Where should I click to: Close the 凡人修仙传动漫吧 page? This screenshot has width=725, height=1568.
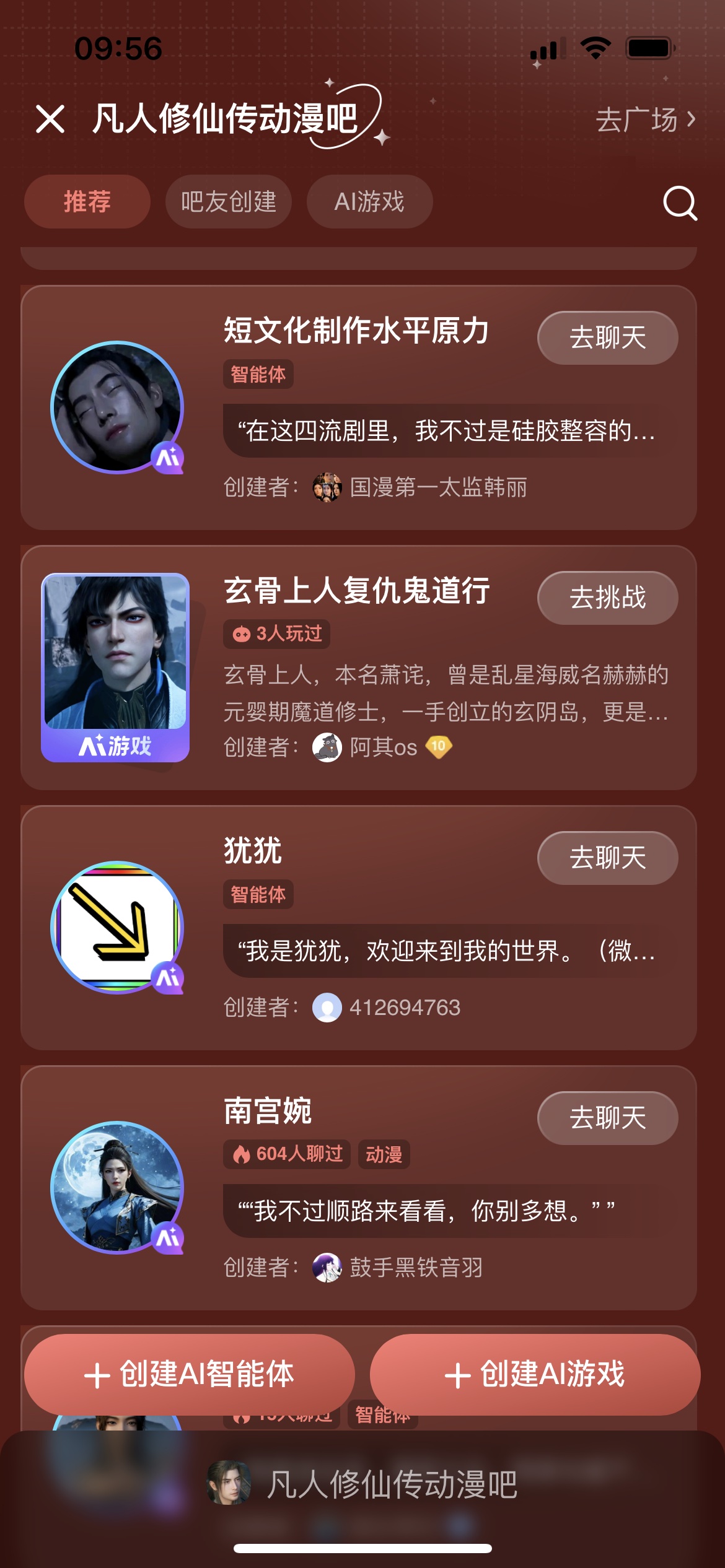click(50, 119)
